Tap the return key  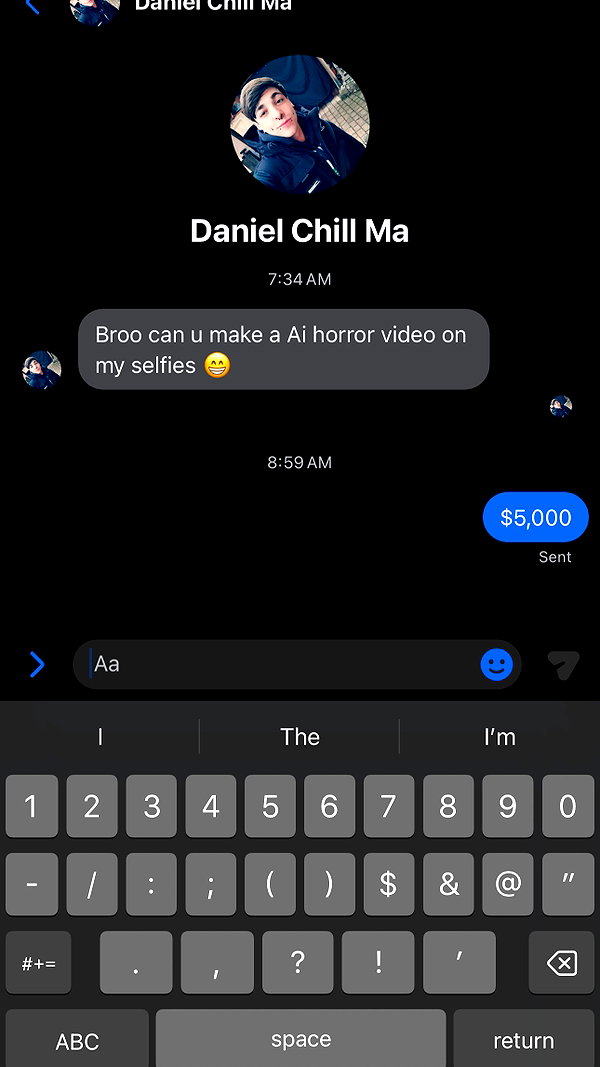[523, 1040]
